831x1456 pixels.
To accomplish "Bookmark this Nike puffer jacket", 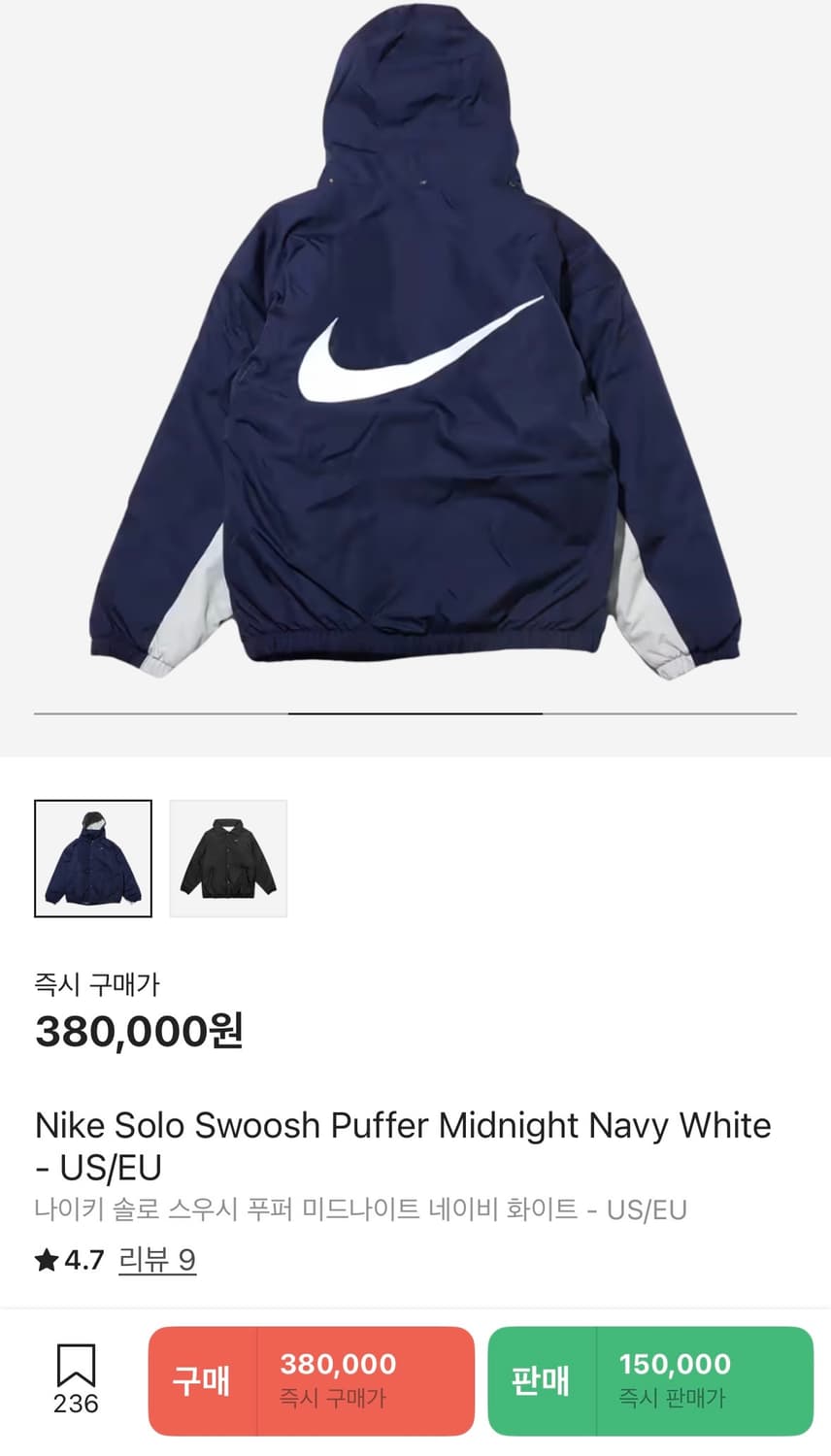I will point(76,1367).
